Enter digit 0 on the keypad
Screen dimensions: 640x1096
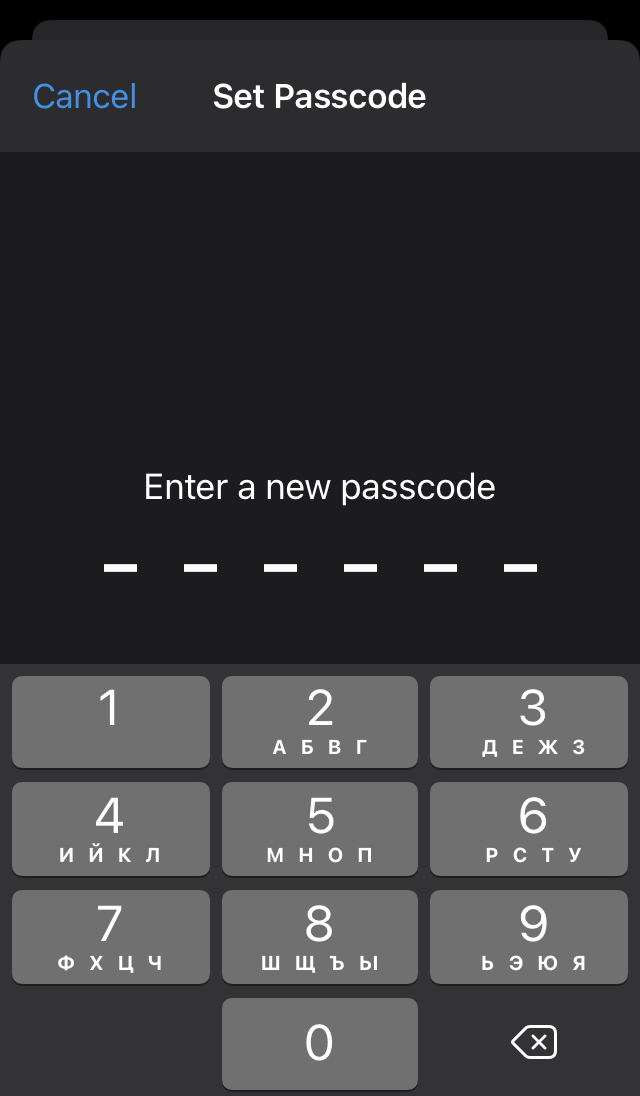point(320,1044)
